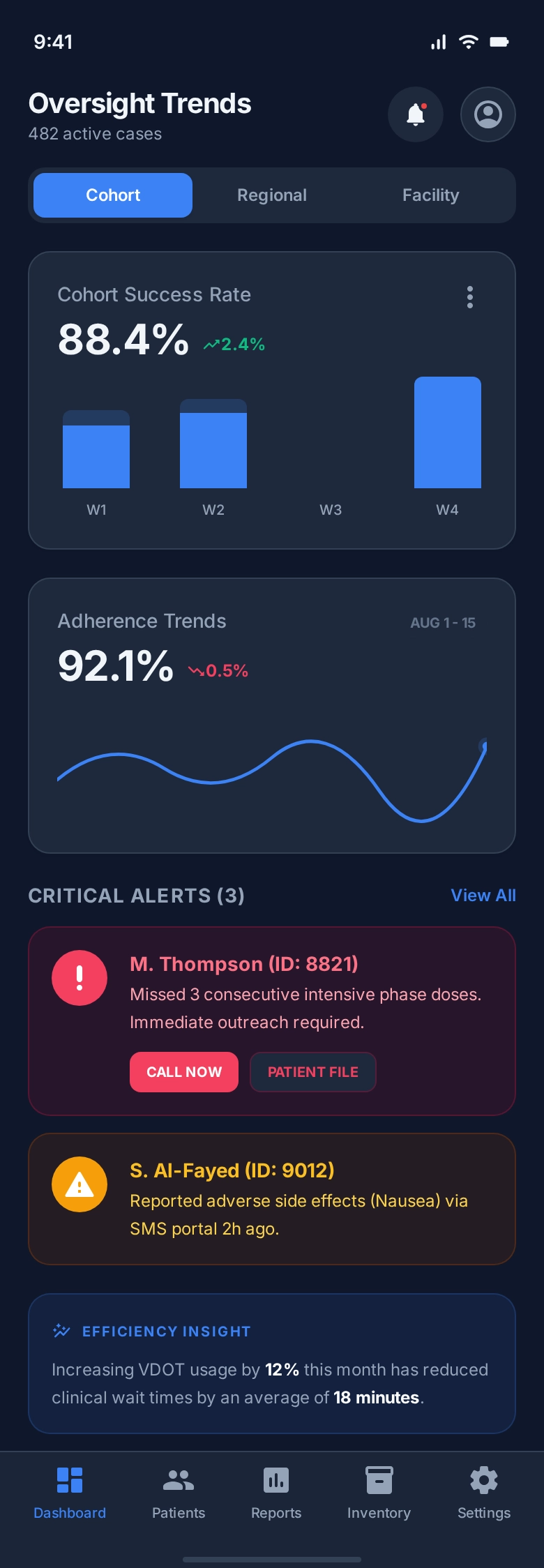Screen dimensions: 544x1568
Task: Open the Settings tab
Action: 484,1493
